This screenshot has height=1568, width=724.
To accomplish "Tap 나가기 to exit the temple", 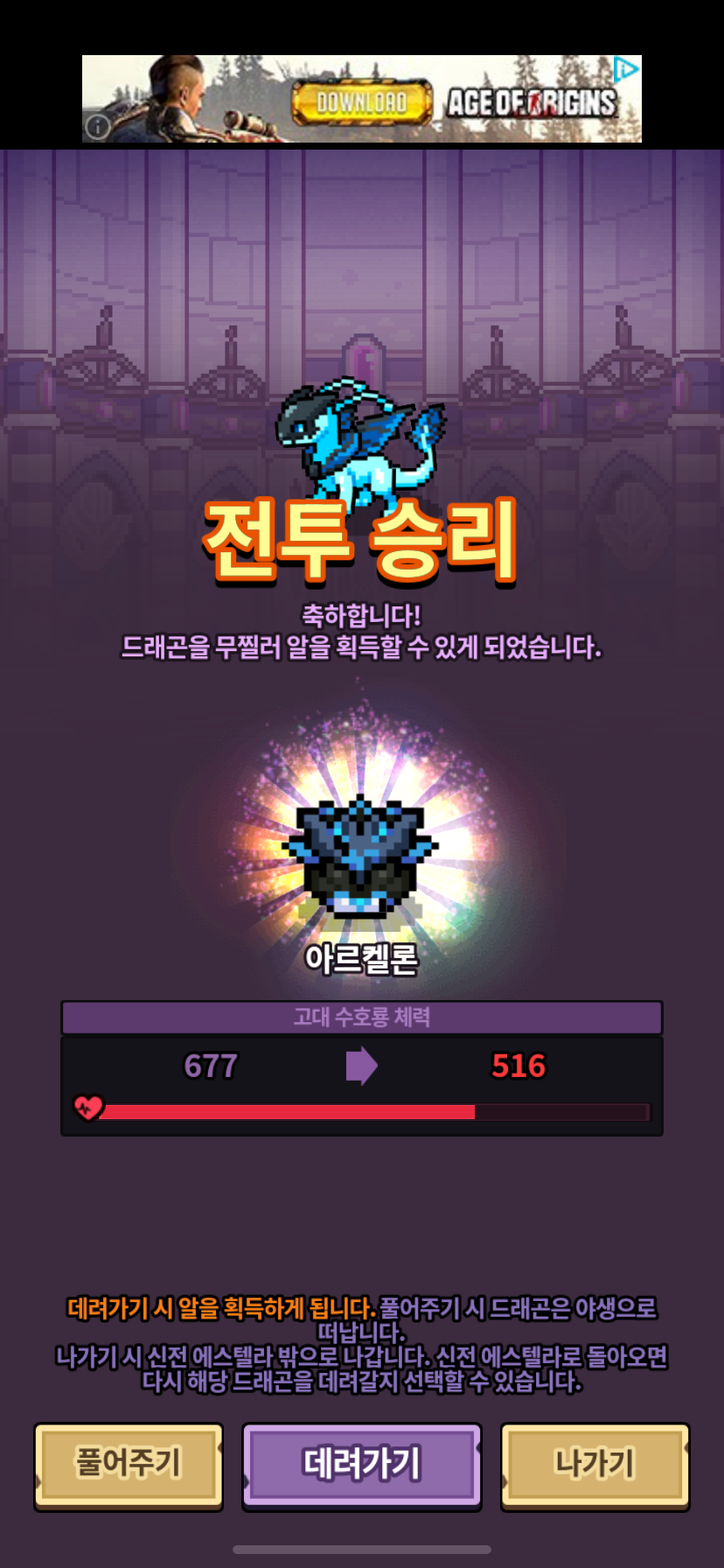I will pos(595,1464).
